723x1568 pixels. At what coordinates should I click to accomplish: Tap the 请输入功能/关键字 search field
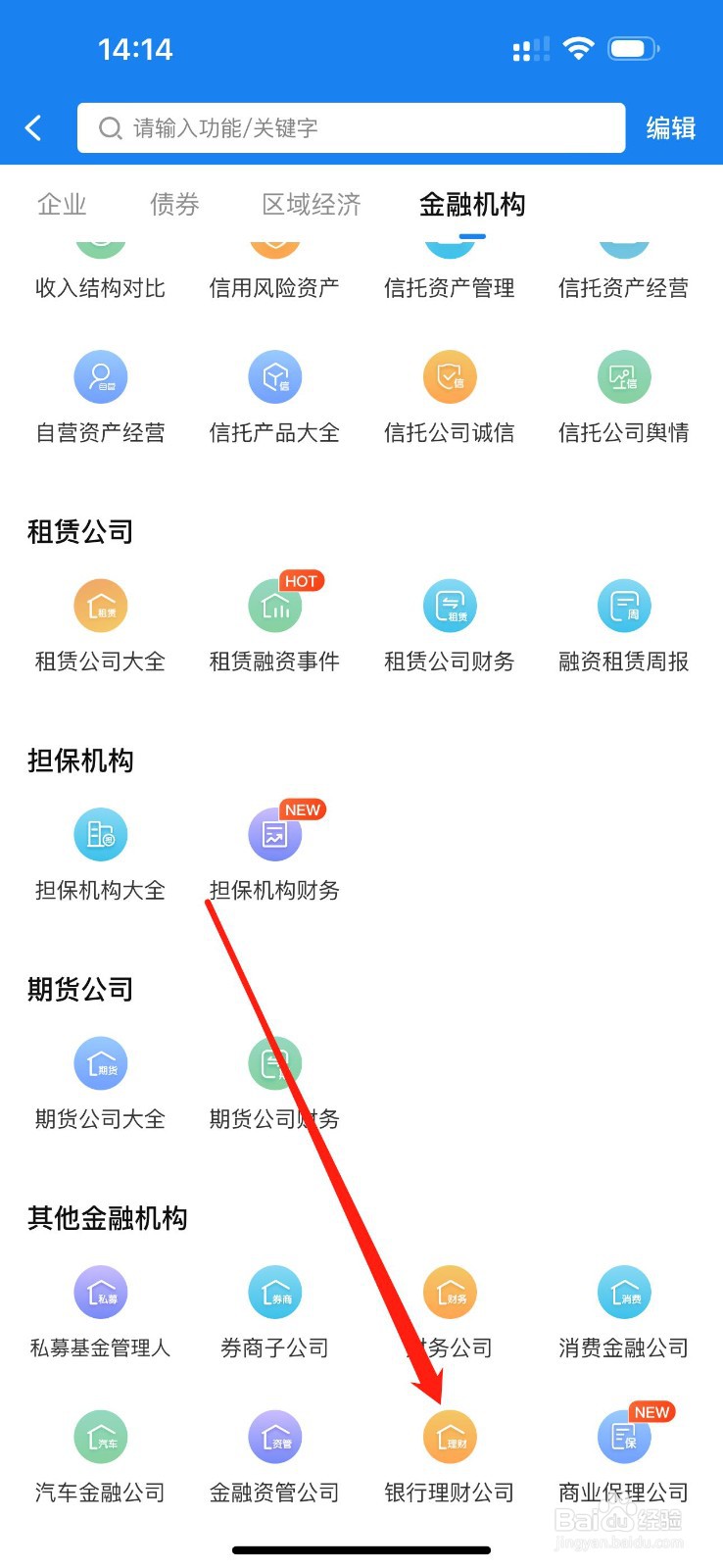tap(350, 127)
